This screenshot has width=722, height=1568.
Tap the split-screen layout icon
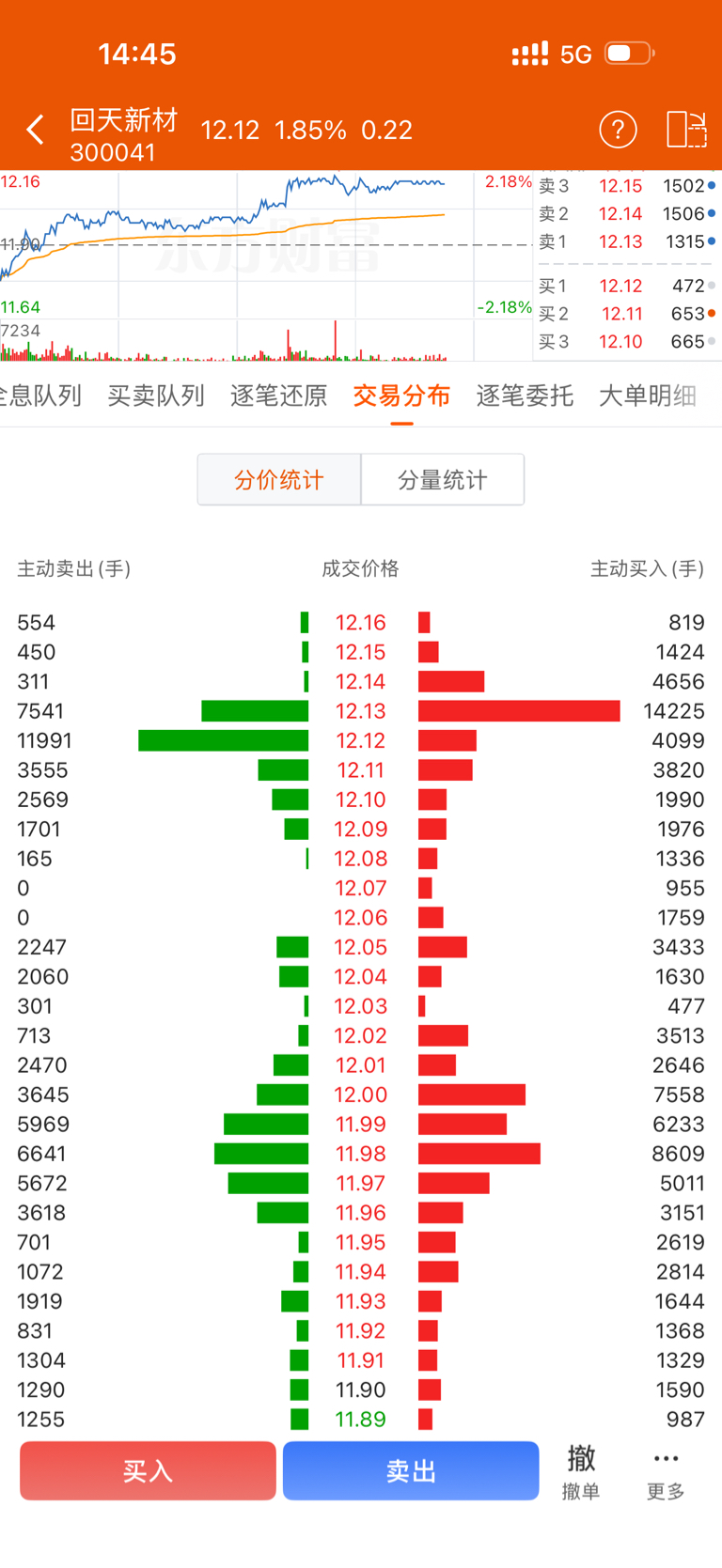pos(686,130)
